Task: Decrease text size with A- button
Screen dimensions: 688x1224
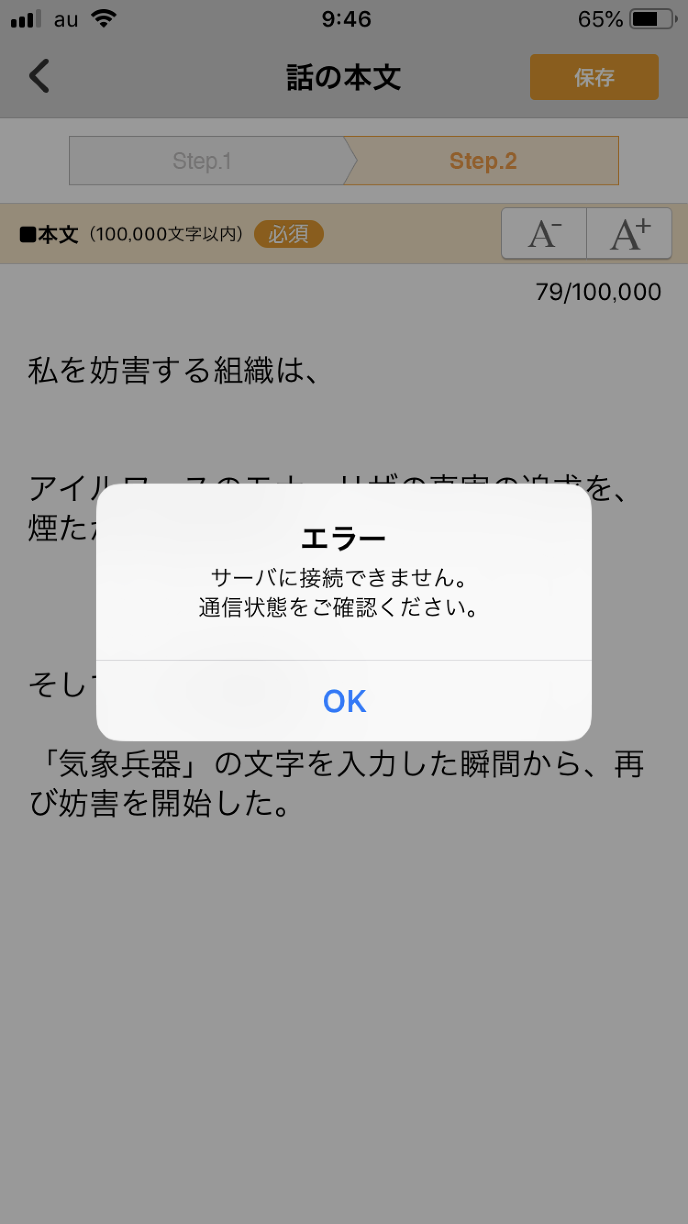Action: click(x=544, y=234)
